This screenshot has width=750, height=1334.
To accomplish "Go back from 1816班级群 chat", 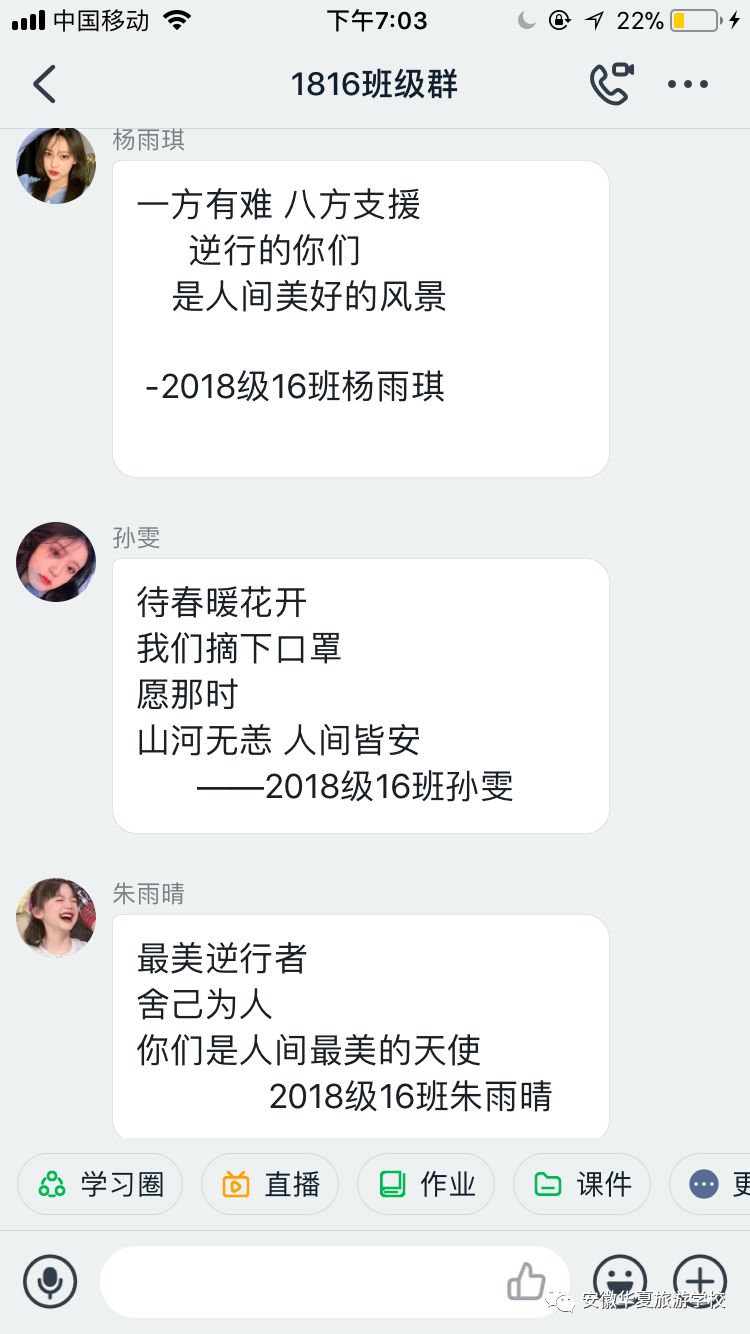I will [44, 85].
